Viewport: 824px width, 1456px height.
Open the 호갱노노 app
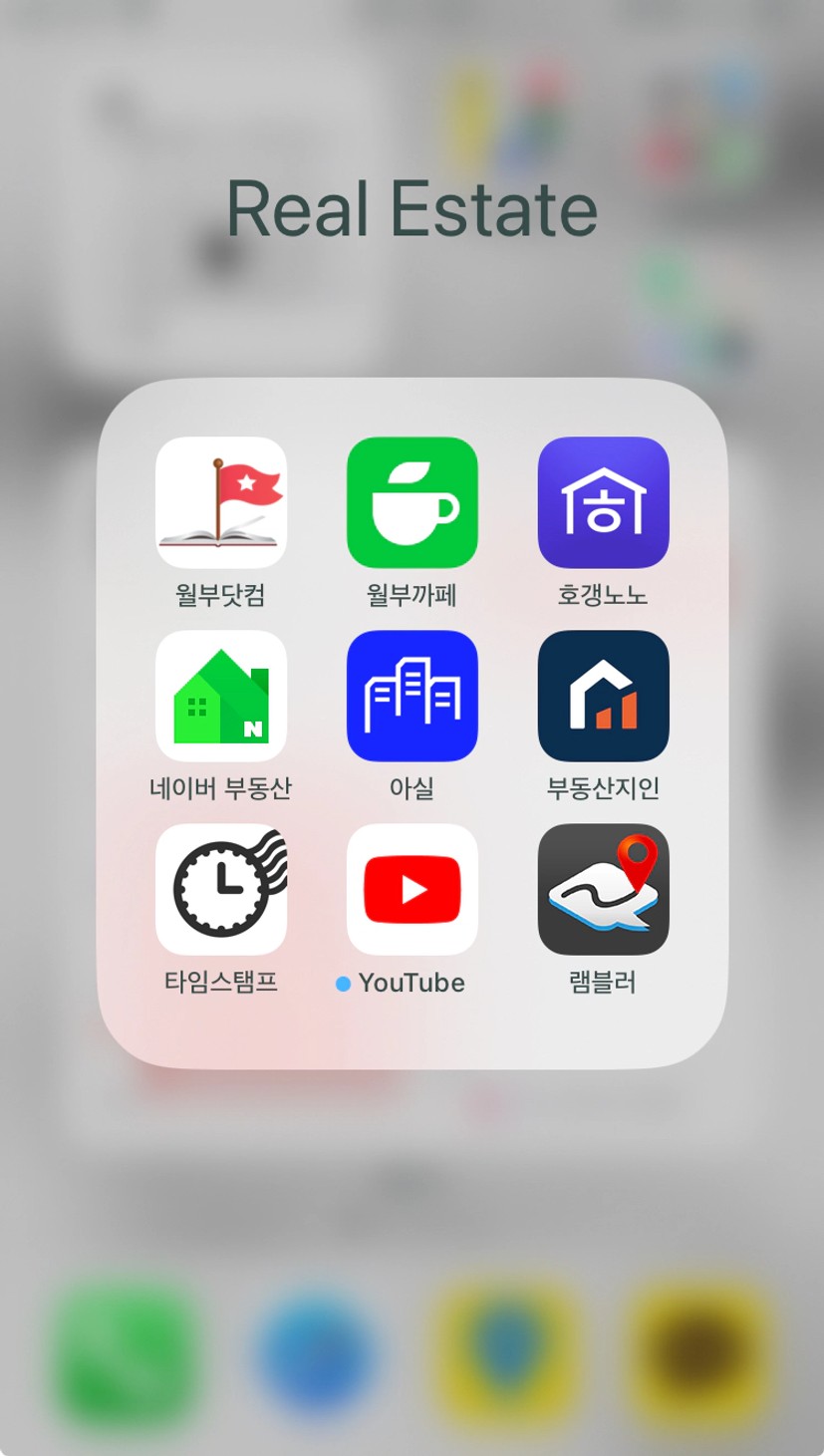[604, 502]
